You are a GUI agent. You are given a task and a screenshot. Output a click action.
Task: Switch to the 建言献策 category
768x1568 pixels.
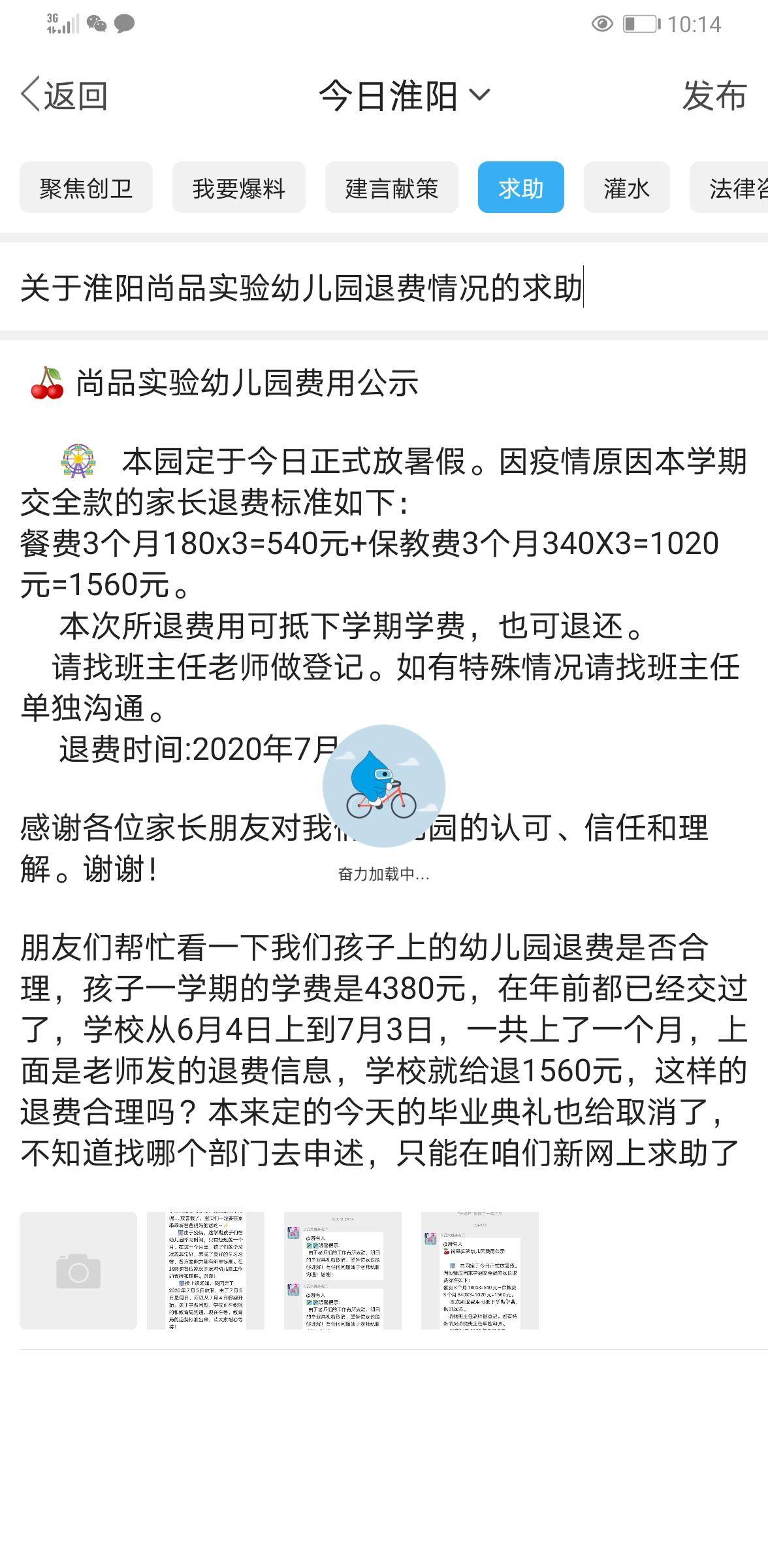[x=392, y=188]
